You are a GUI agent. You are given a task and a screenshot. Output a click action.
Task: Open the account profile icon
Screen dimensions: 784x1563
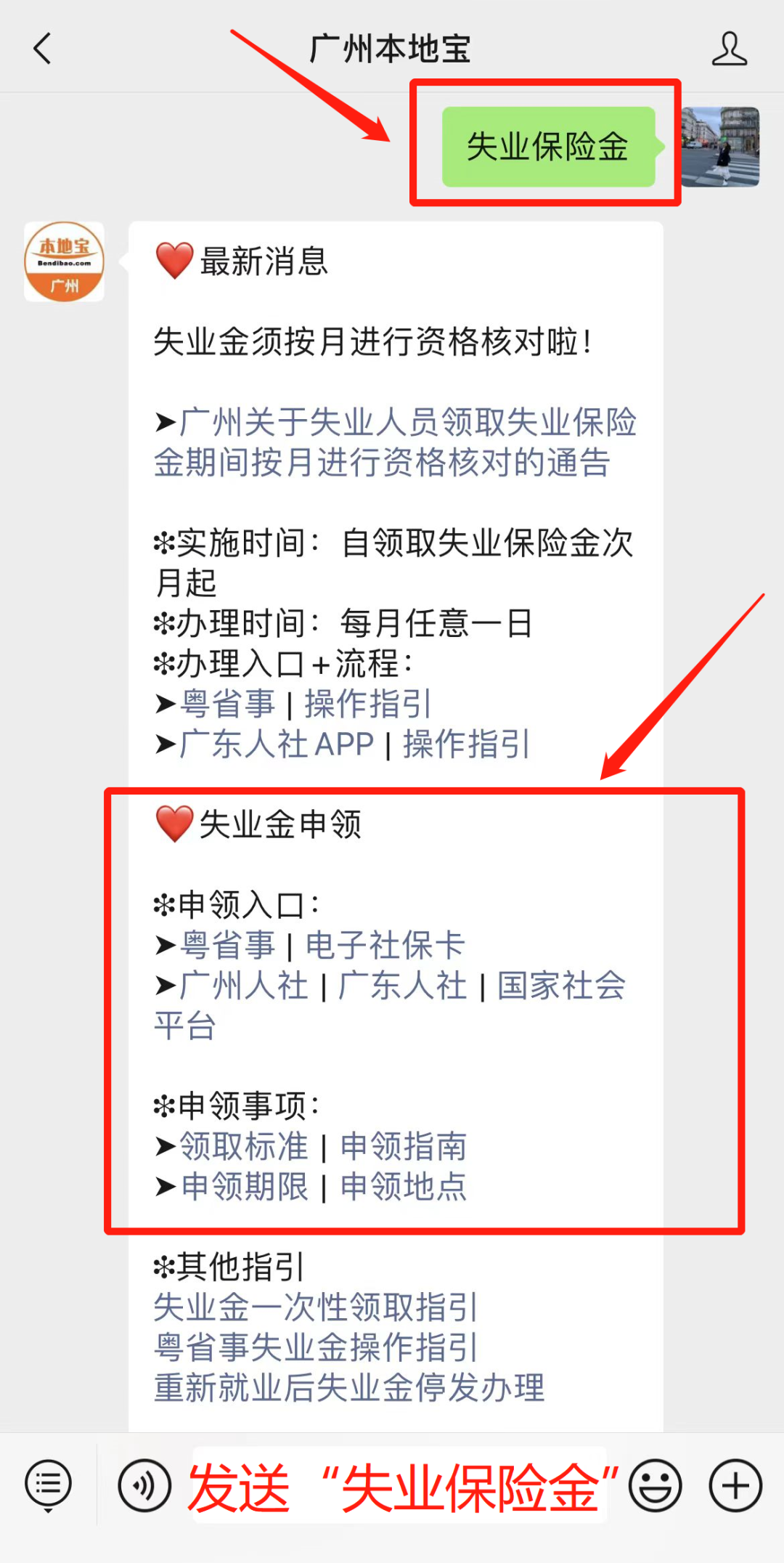point(729,49)
